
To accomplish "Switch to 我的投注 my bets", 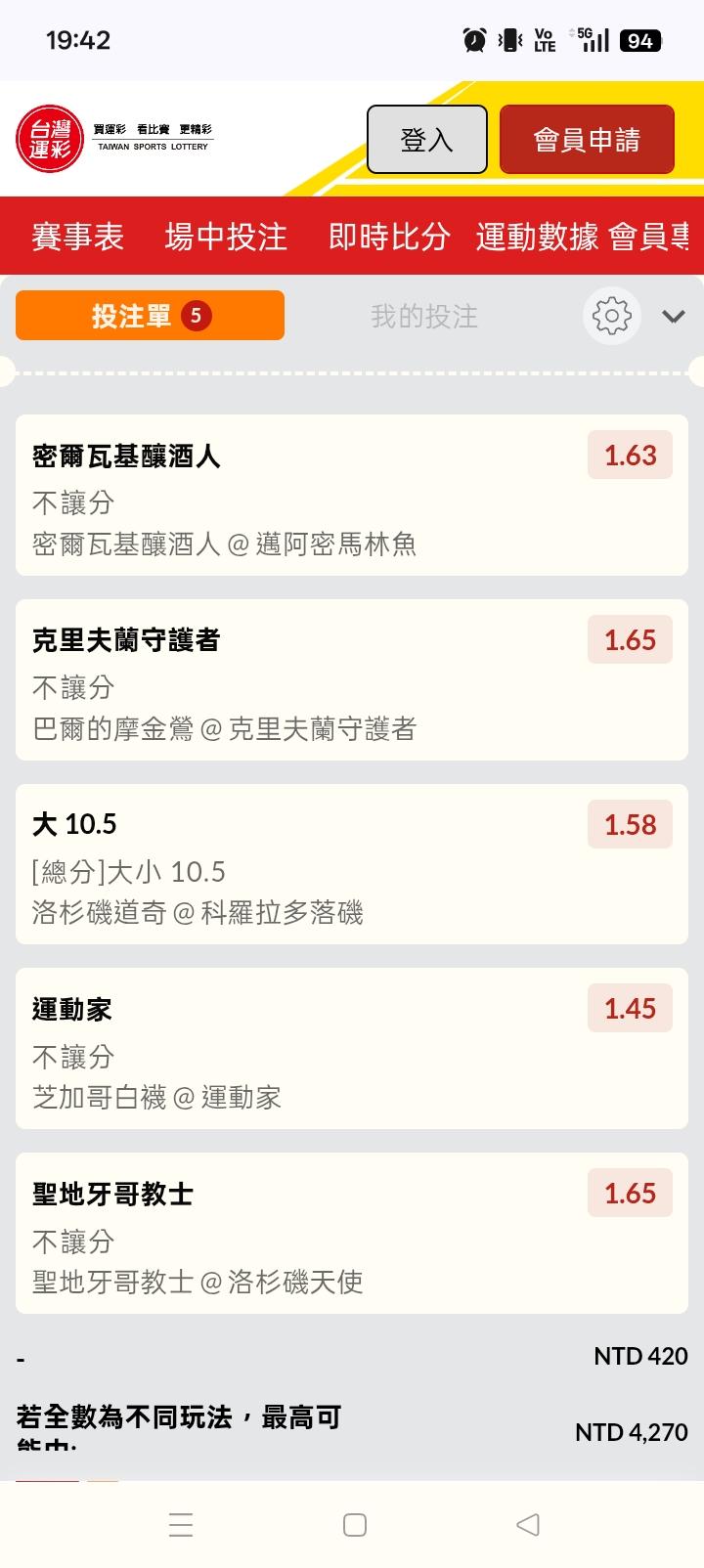I will (x=424, y=316).
